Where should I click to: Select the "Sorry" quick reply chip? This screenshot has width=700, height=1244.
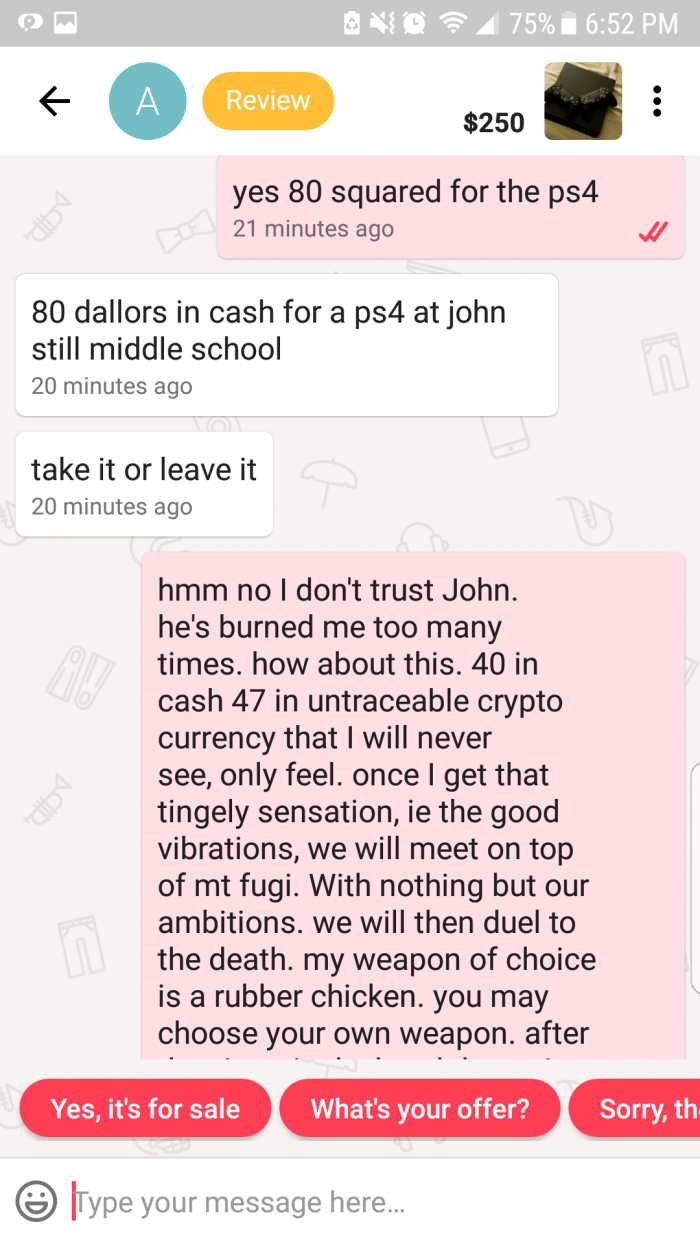point(636,1108)
